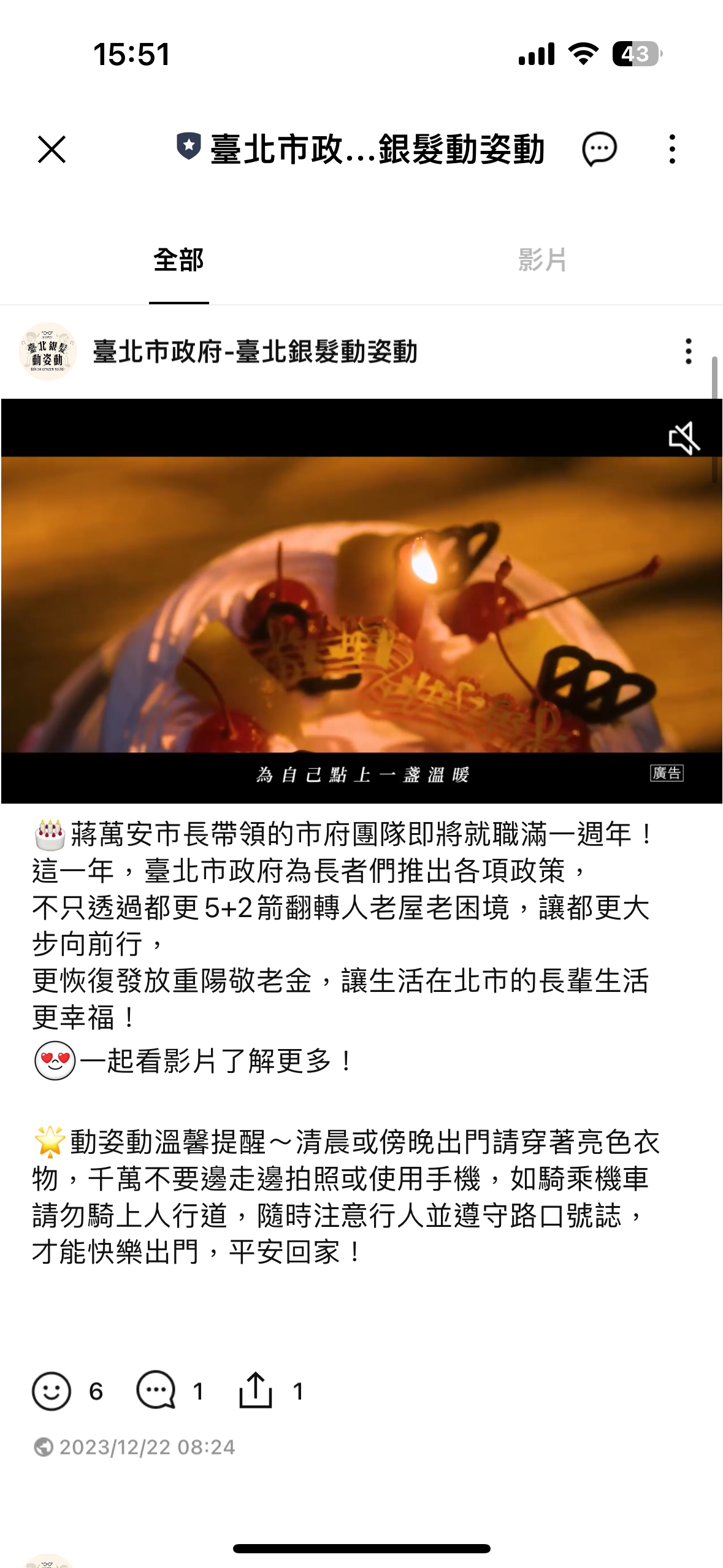This screenshot has width=723, height=1568.
Task: React to the post with smiley icon
Action: 52,1391
